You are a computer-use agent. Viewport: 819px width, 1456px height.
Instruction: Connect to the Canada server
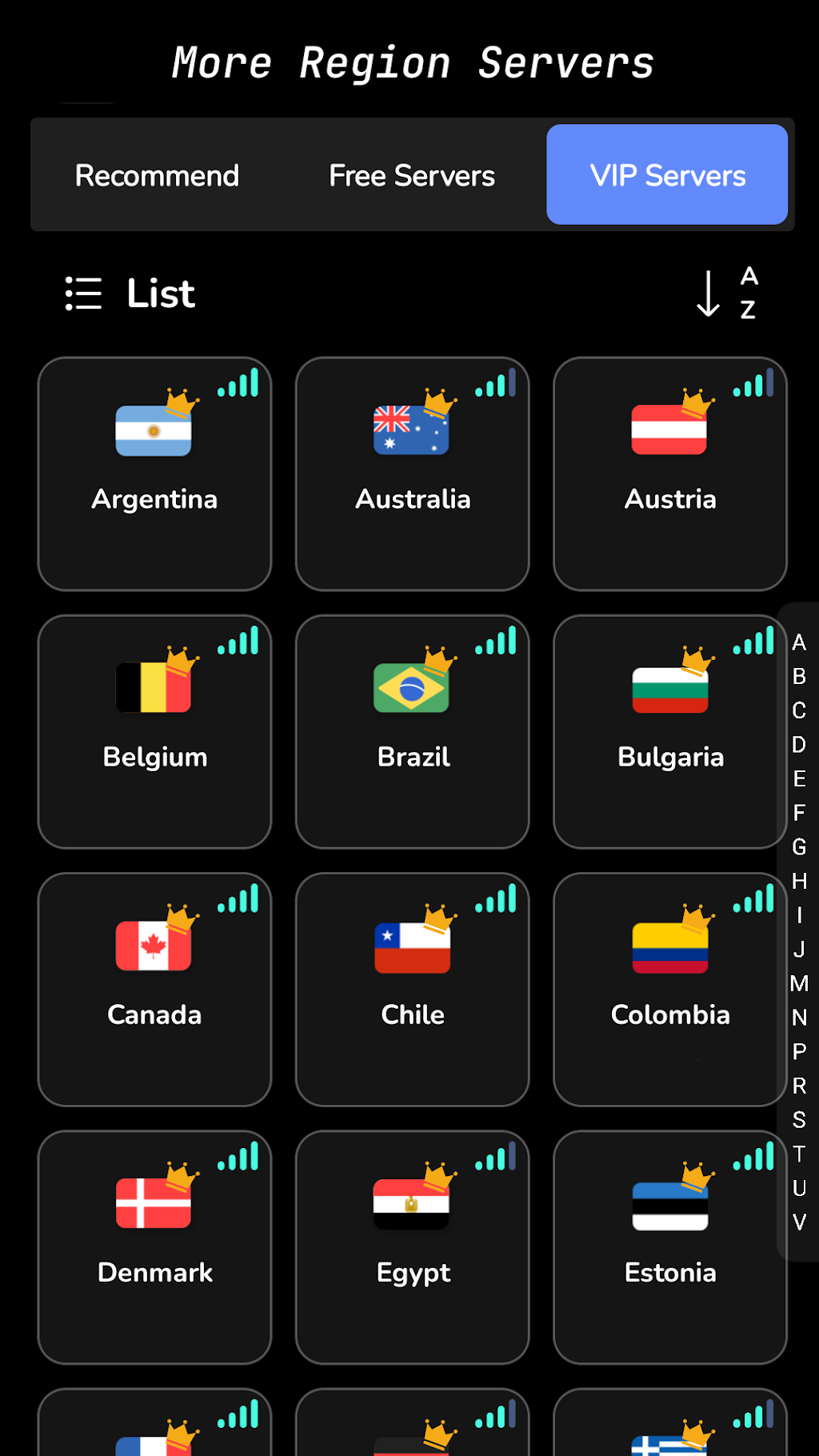154,990
